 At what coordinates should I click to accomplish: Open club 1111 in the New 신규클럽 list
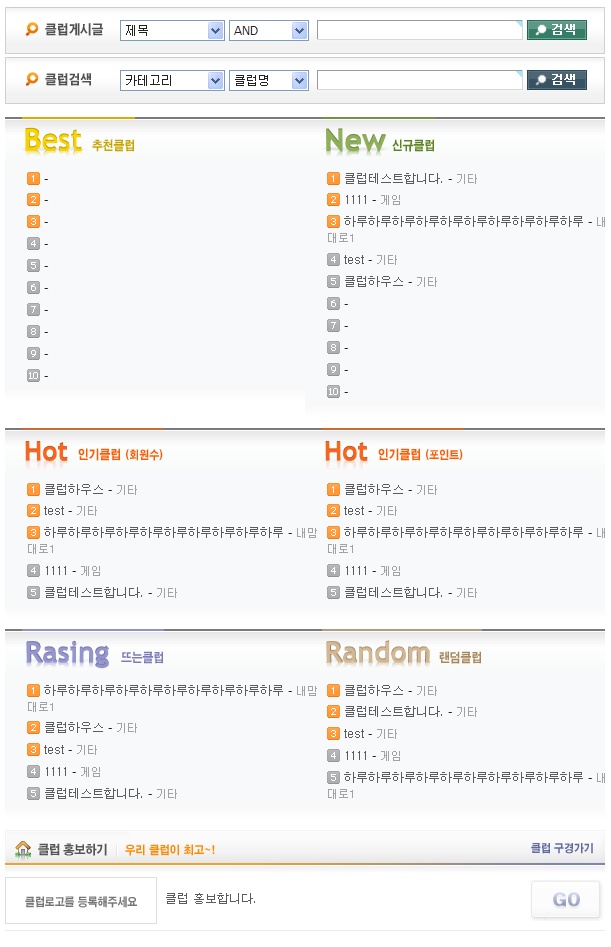pos(358,200)
